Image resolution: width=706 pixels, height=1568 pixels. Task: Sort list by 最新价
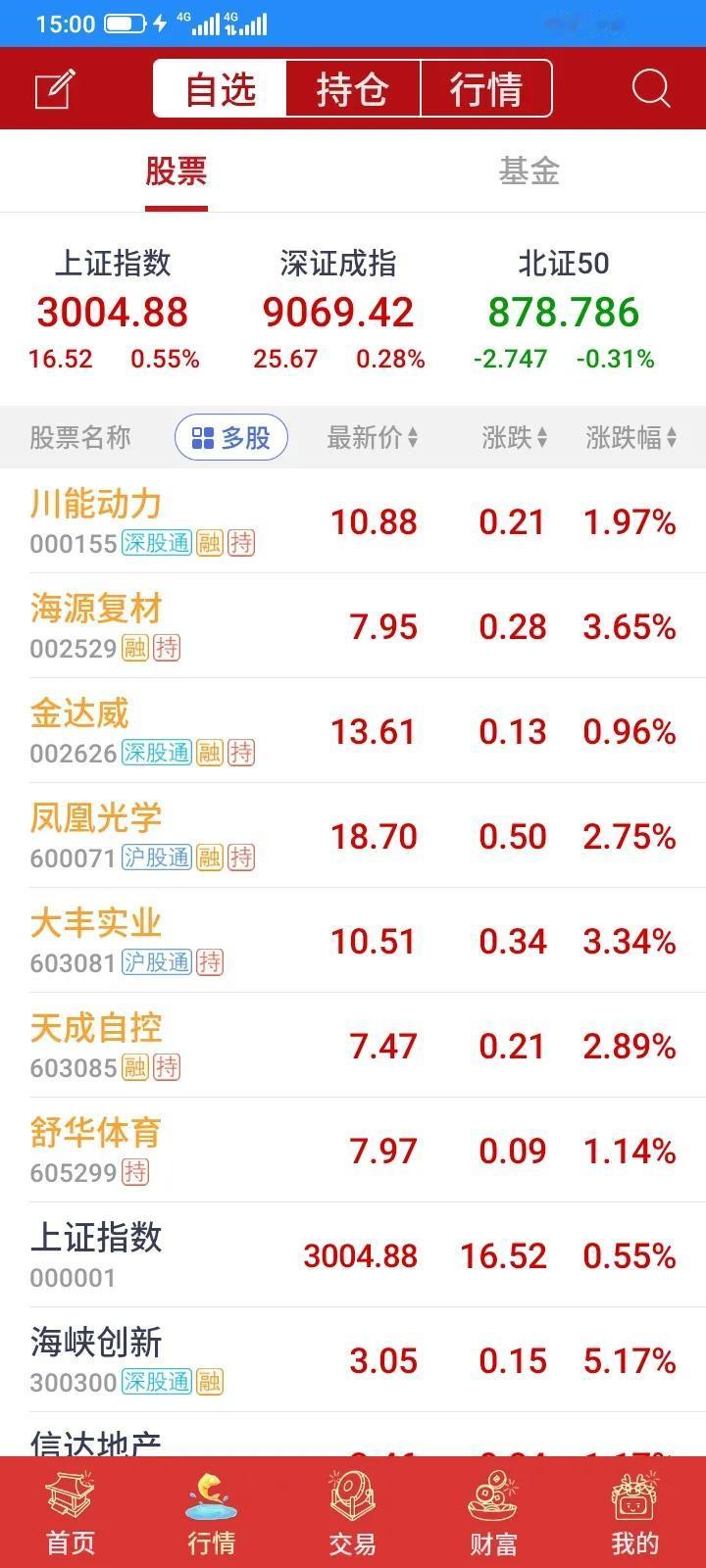point(373,438)
